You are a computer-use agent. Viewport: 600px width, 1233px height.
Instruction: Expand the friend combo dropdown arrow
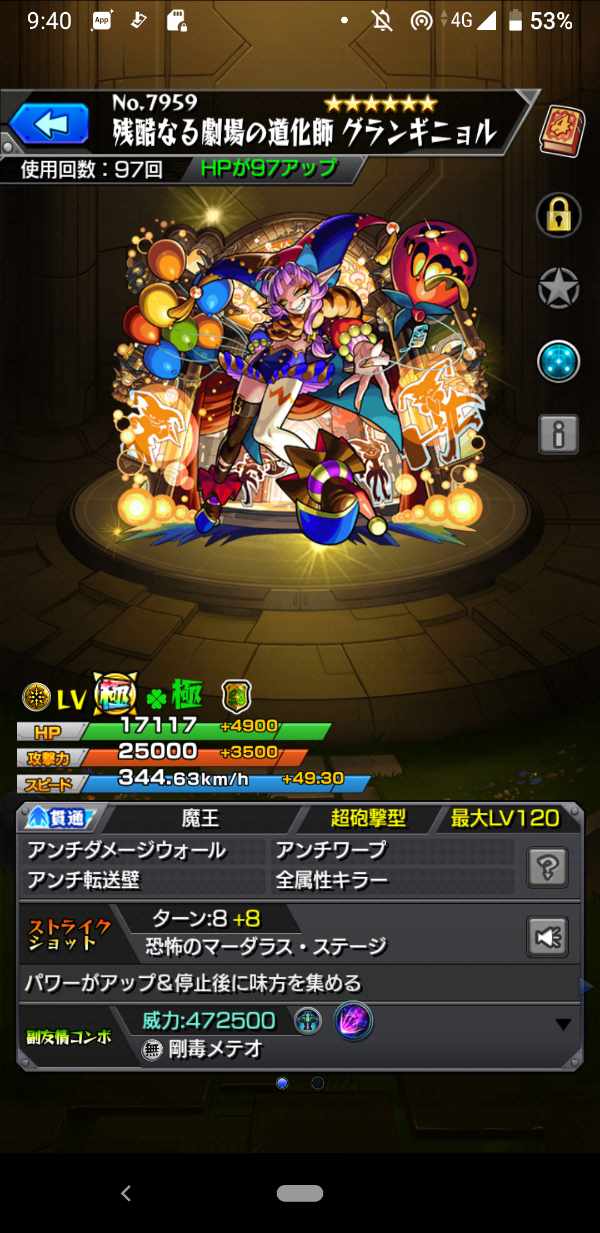[x=563, y=1025]
